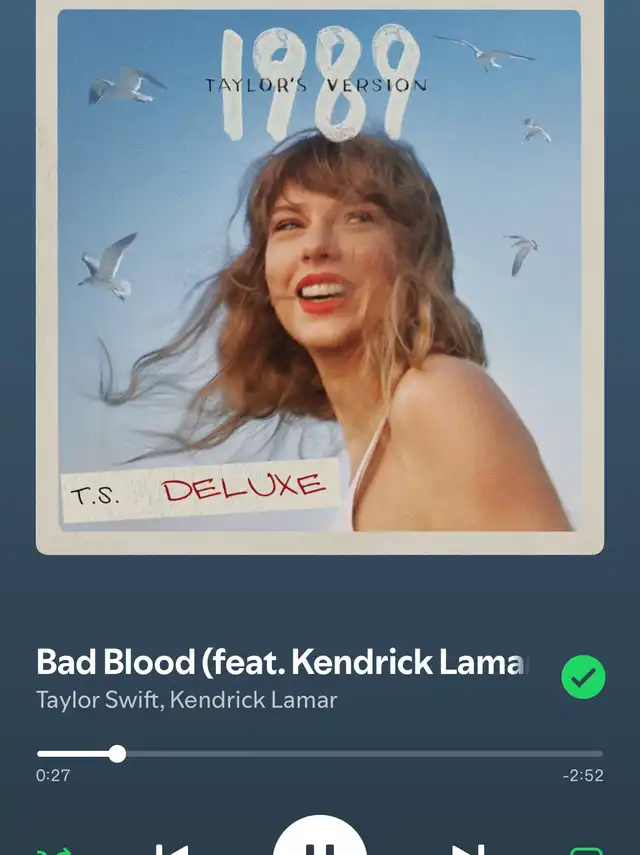Open artists Taylor Swift, Kendrick Lamar
The image size is (640, 855).
[x=186, y=700]
